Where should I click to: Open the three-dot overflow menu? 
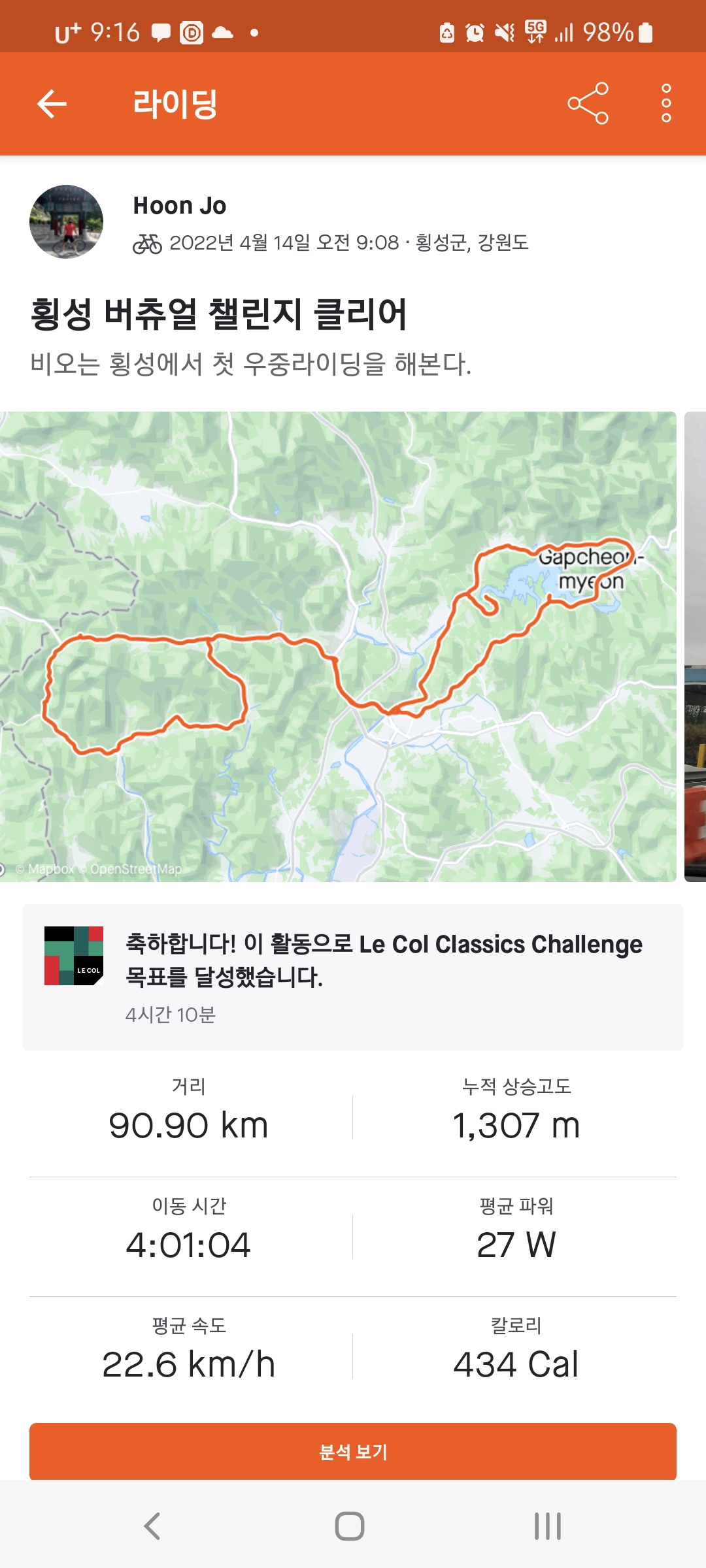(666, 103)
